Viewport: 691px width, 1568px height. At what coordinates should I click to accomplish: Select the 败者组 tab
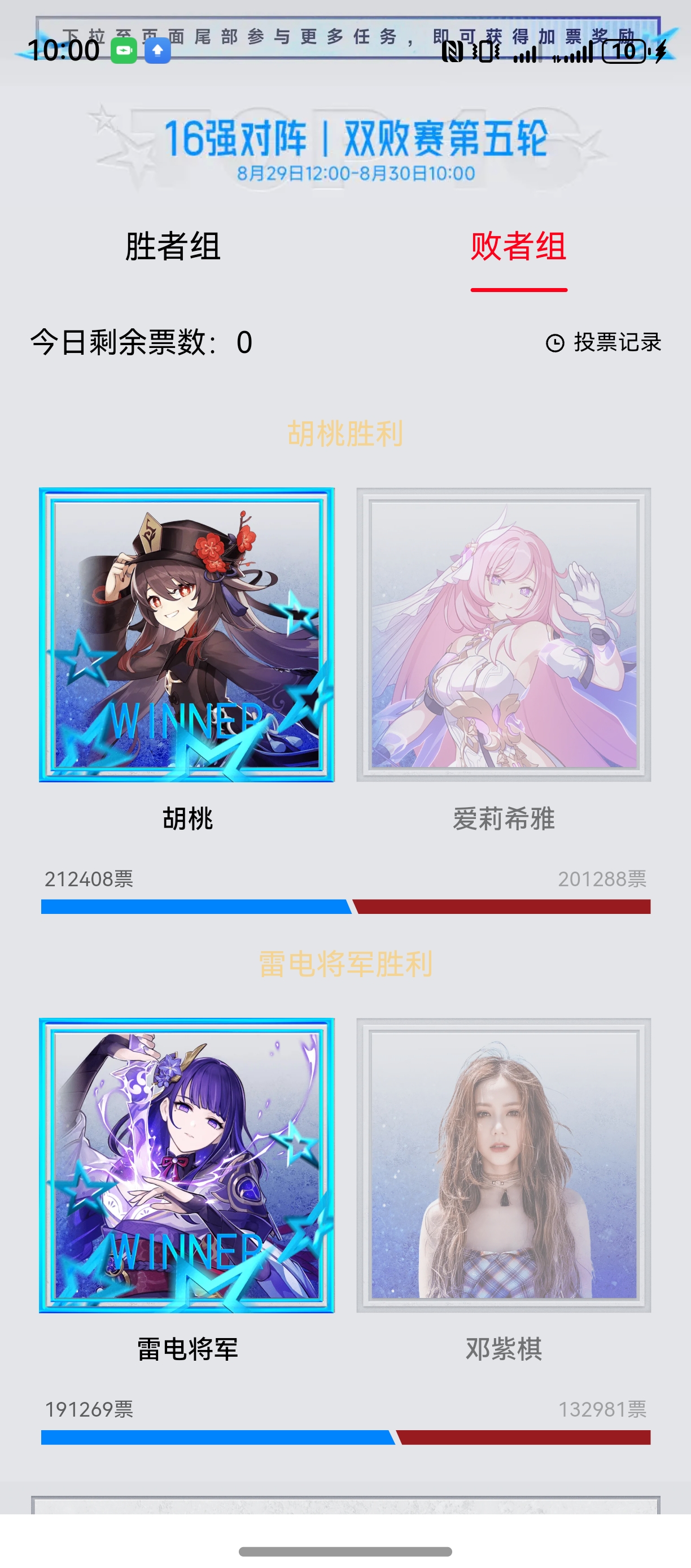pyautogui.click(x=518, y=246)
